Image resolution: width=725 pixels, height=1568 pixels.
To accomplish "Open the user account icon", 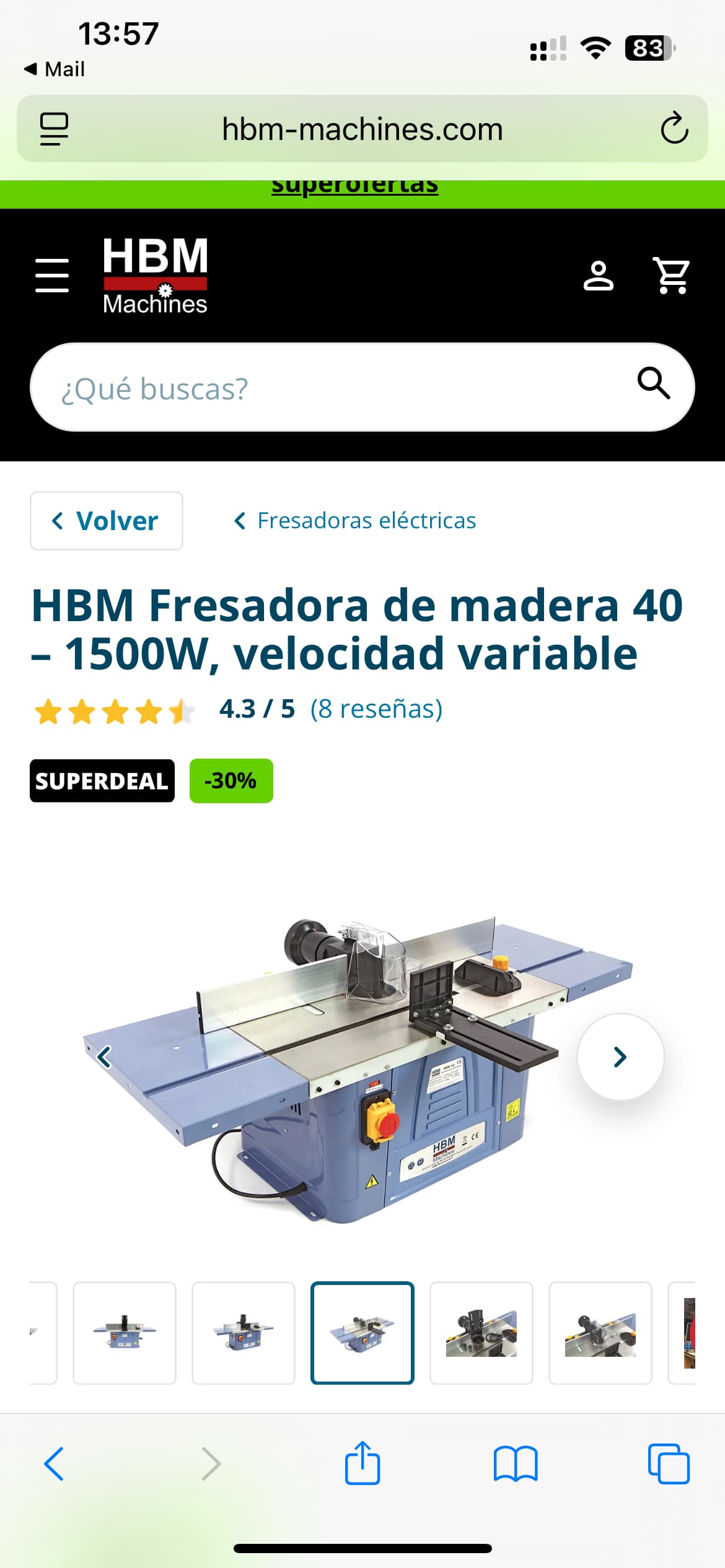I will coord(598,276).
